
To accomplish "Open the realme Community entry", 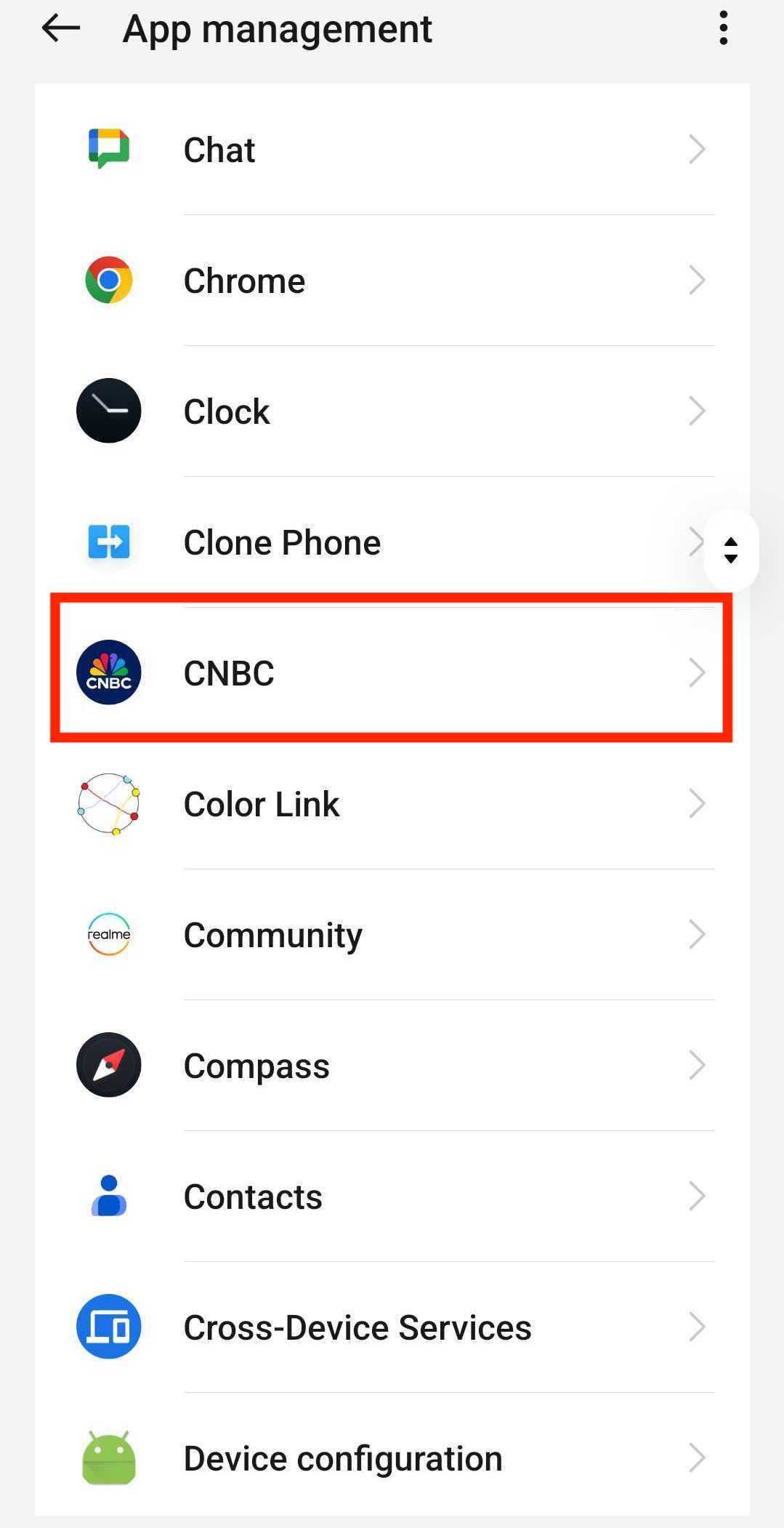I will tap(392, 935).
